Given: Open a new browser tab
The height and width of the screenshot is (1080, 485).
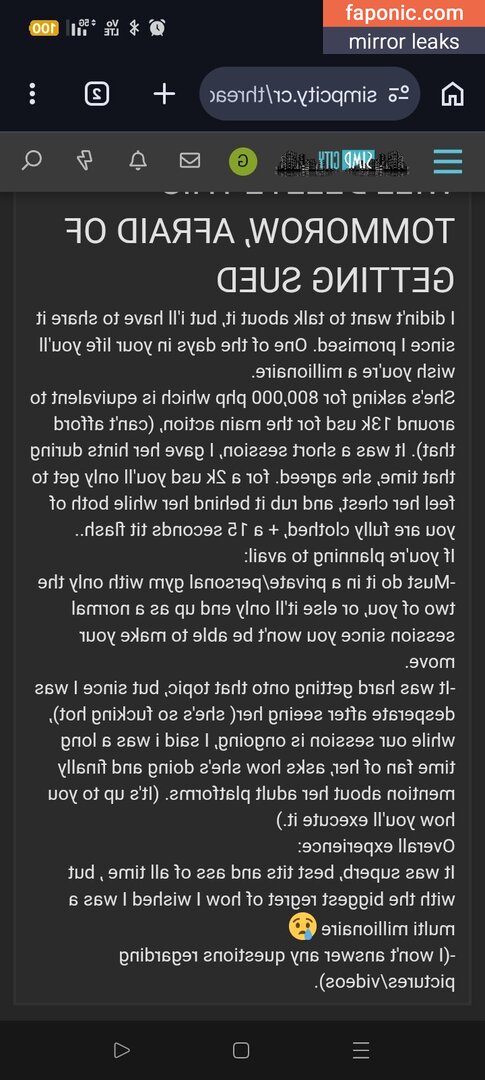Looking at the screenshot, I should [x=164, y=94].
